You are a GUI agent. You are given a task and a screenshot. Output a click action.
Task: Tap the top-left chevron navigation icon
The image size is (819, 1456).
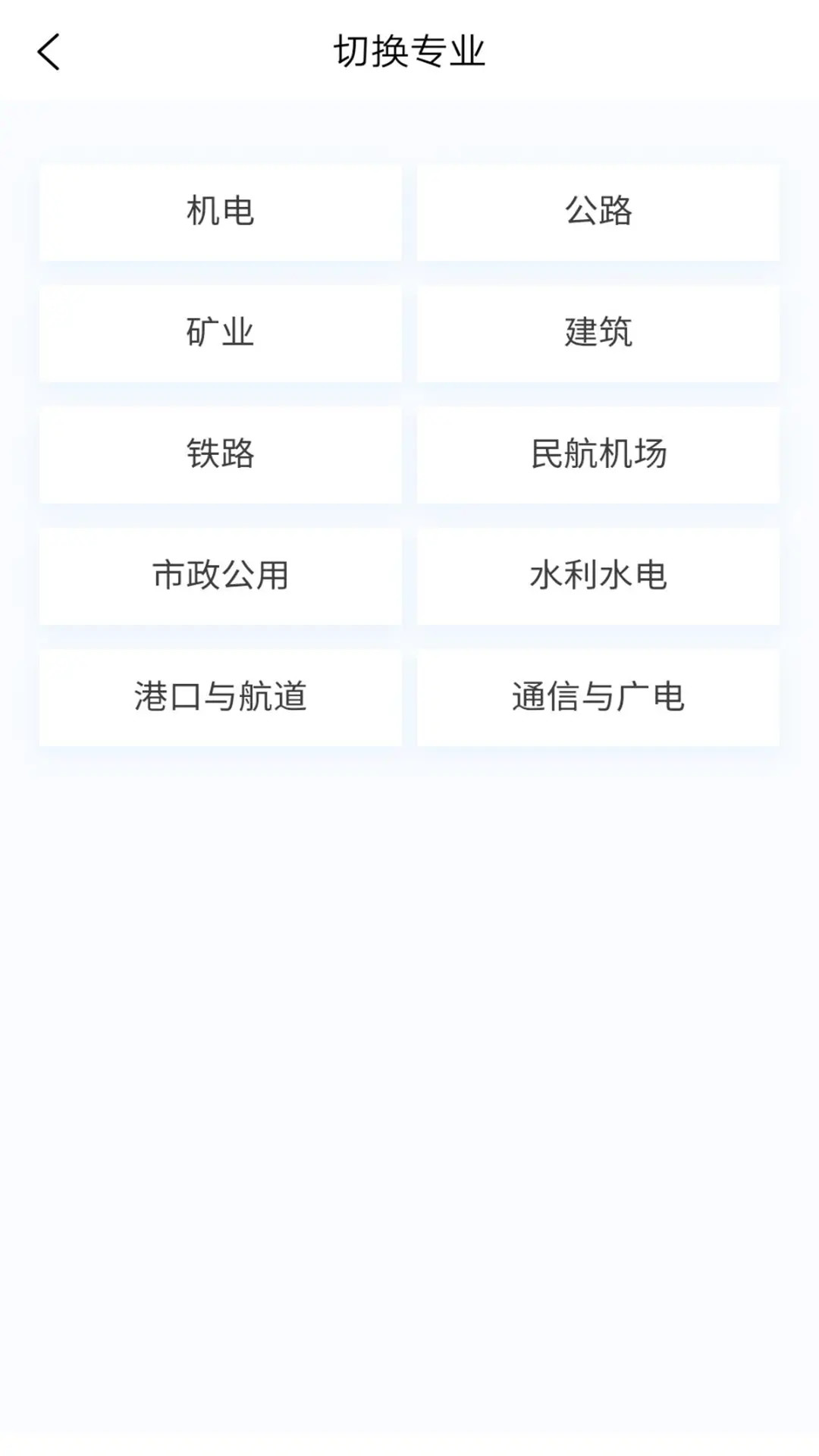[48, 53]
